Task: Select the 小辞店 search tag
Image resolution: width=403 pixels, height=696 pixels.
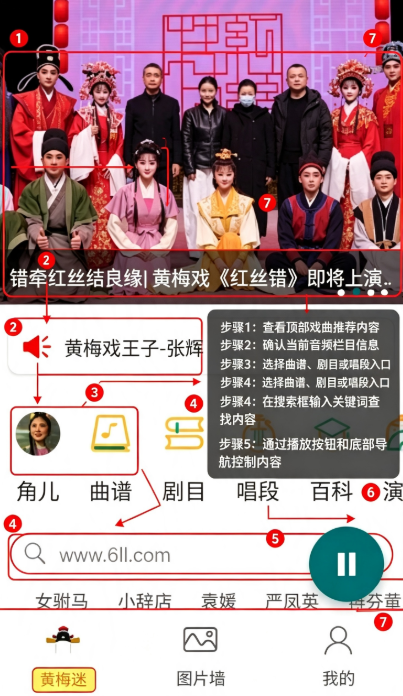Action: (x=145, y=601)
